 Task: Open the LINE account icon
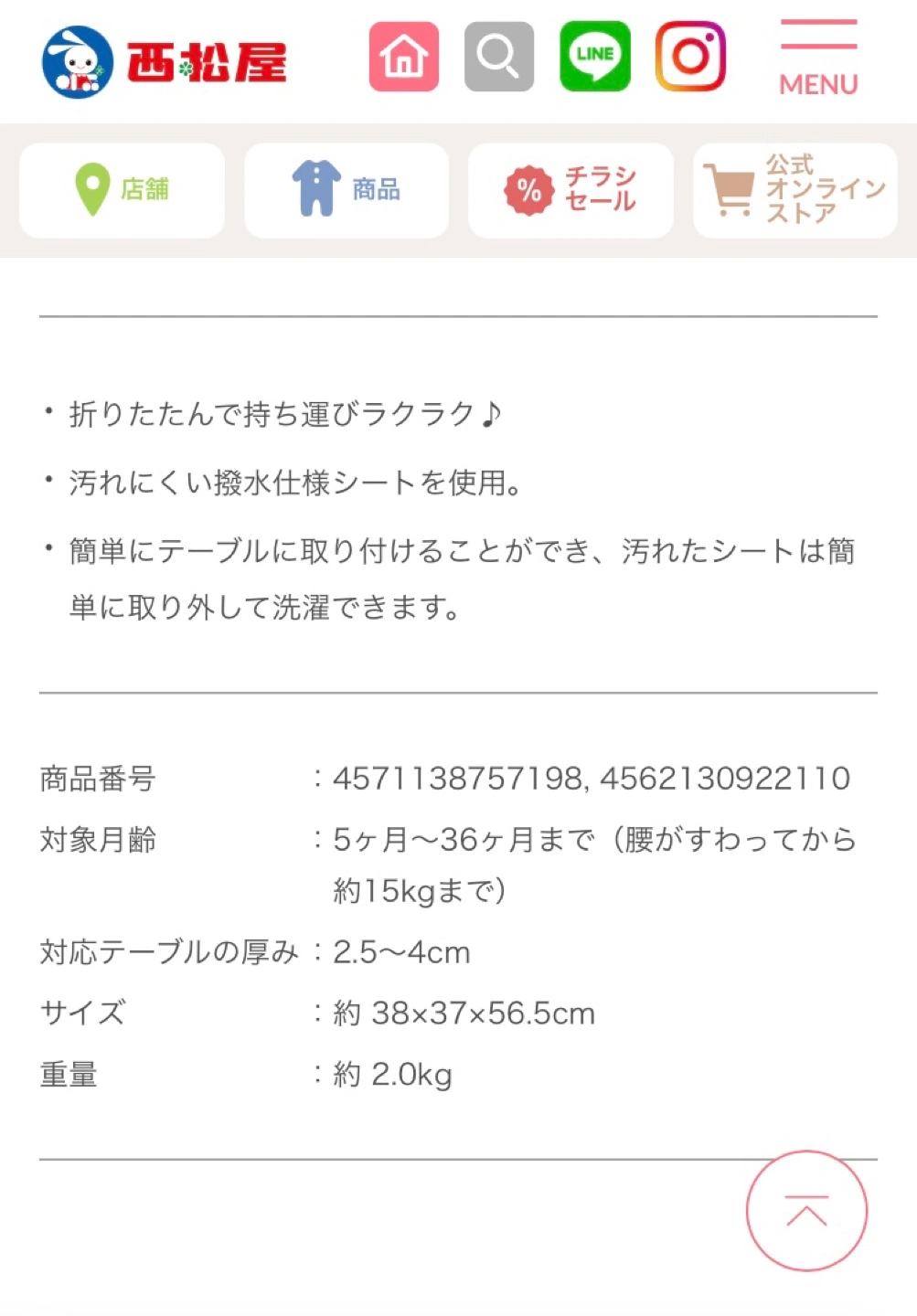(x=594, y=57)
